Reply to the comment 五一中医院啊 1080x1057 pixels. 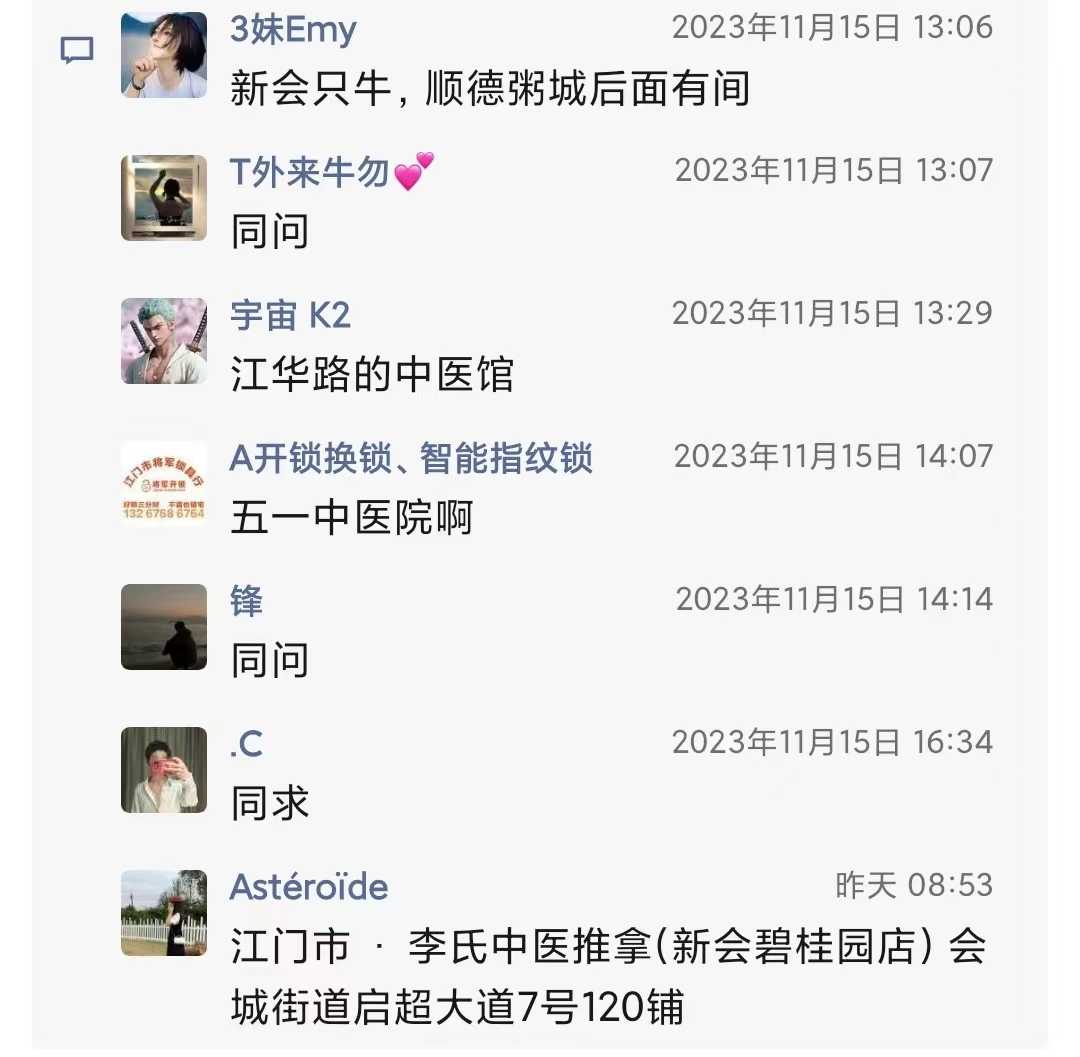click(351, 518)
